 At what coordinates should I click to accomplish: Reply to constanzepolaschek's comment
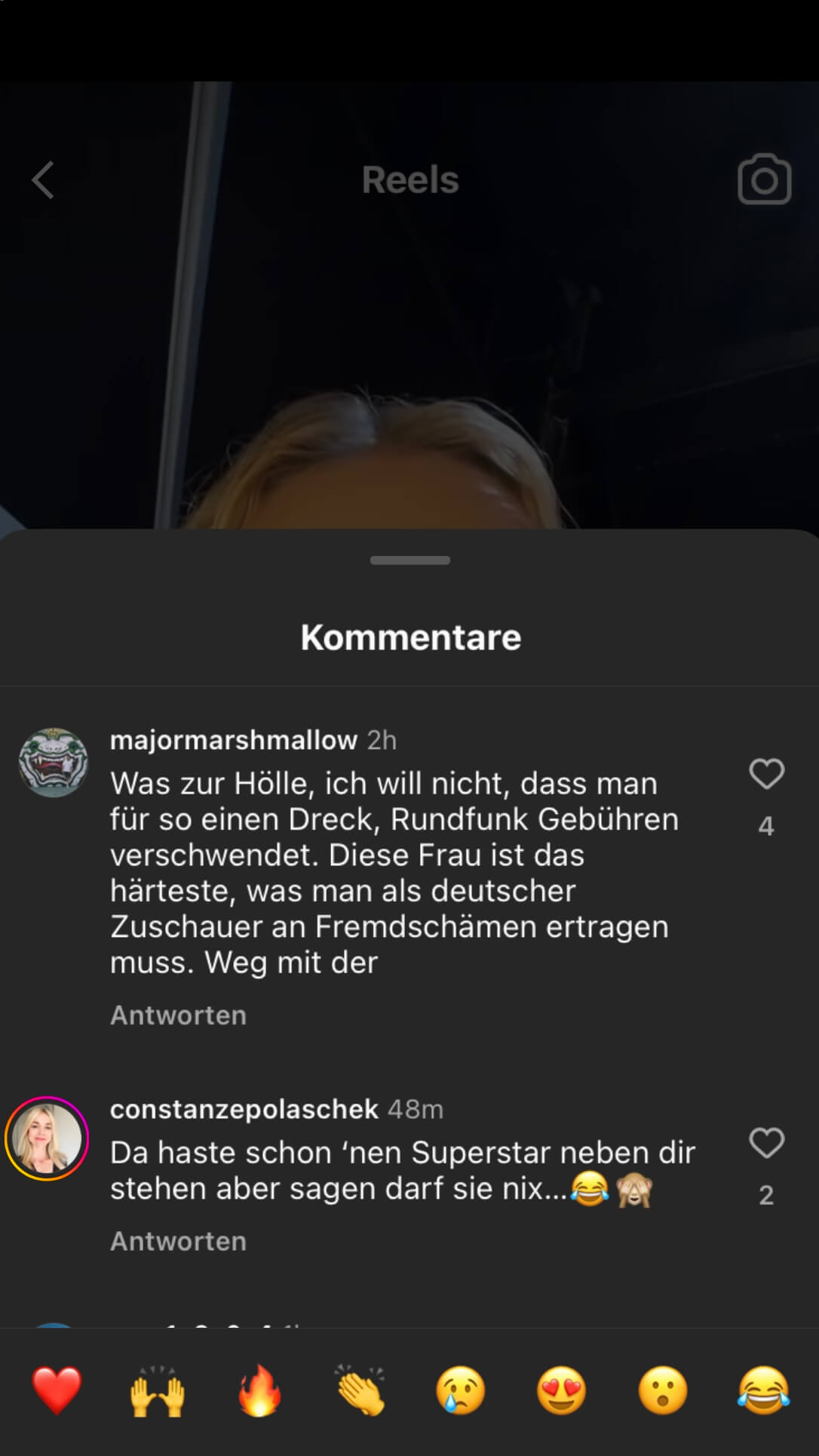[x=179, y=1241]
